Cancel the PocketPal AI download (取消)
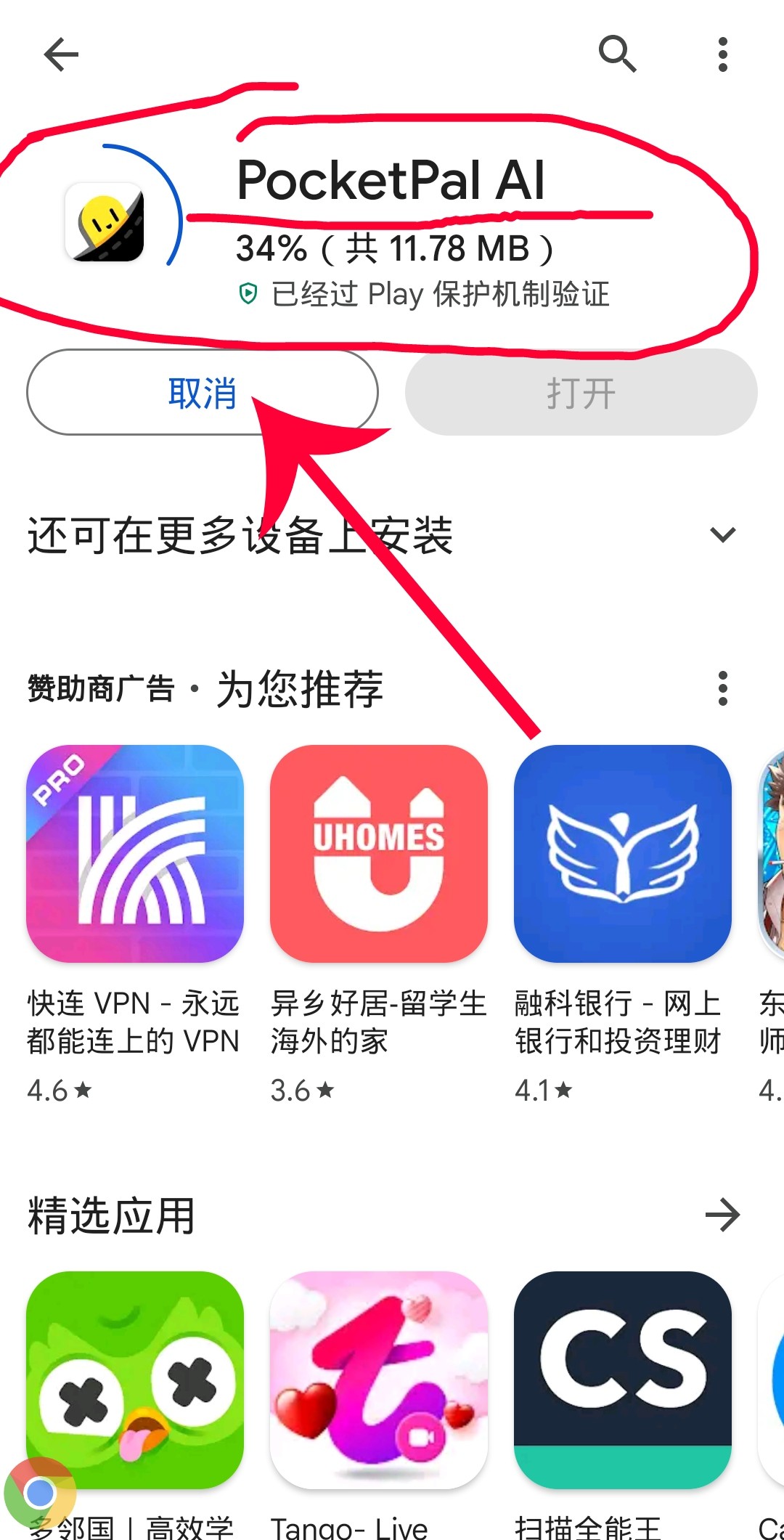784x1540 pixels. tap(203, 393)
